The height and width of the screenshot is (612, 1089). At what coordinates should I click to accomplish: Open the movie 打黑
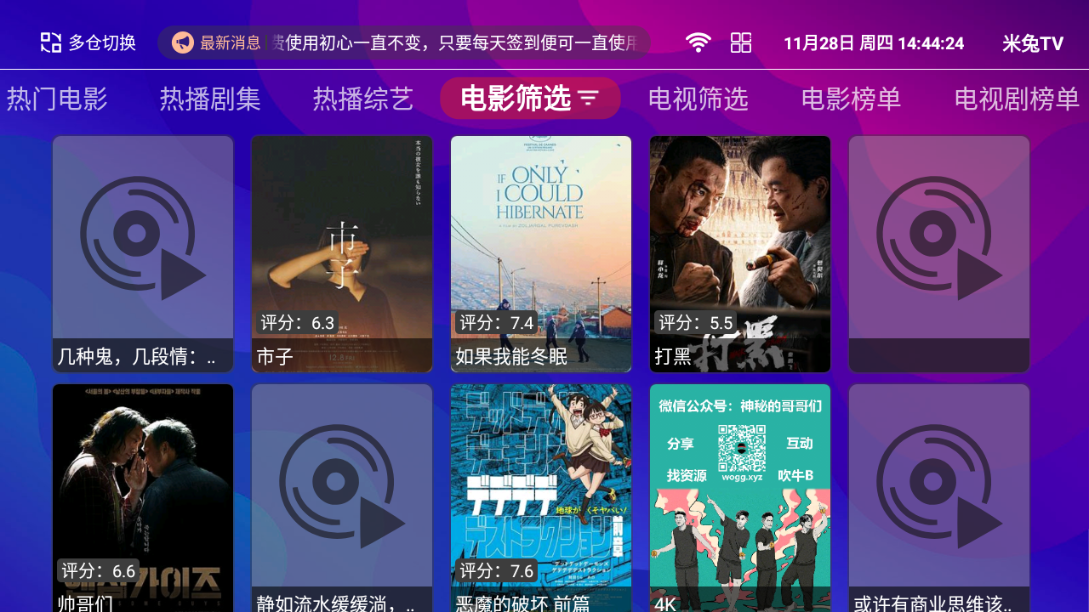click(x=740, y=254)
